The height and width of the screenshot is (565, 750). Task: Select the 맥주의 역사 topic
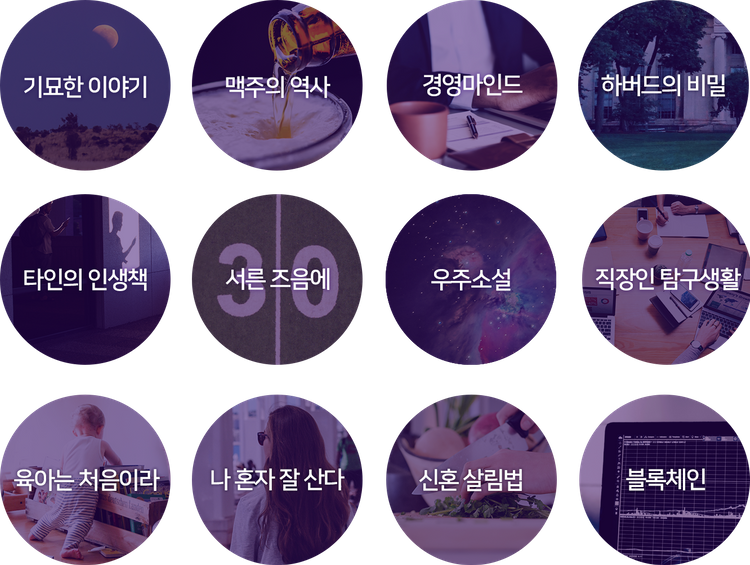point(277,85)
